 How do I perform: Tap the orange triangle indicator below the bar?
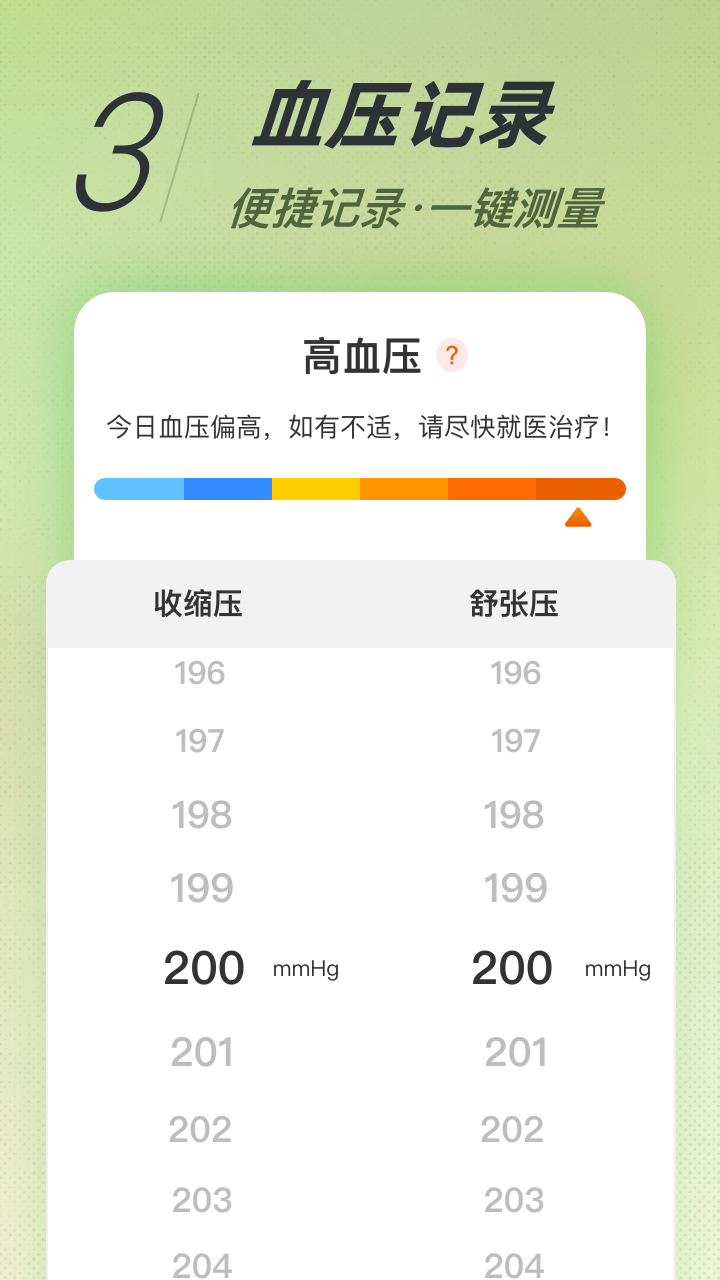(x=578, y=517)
